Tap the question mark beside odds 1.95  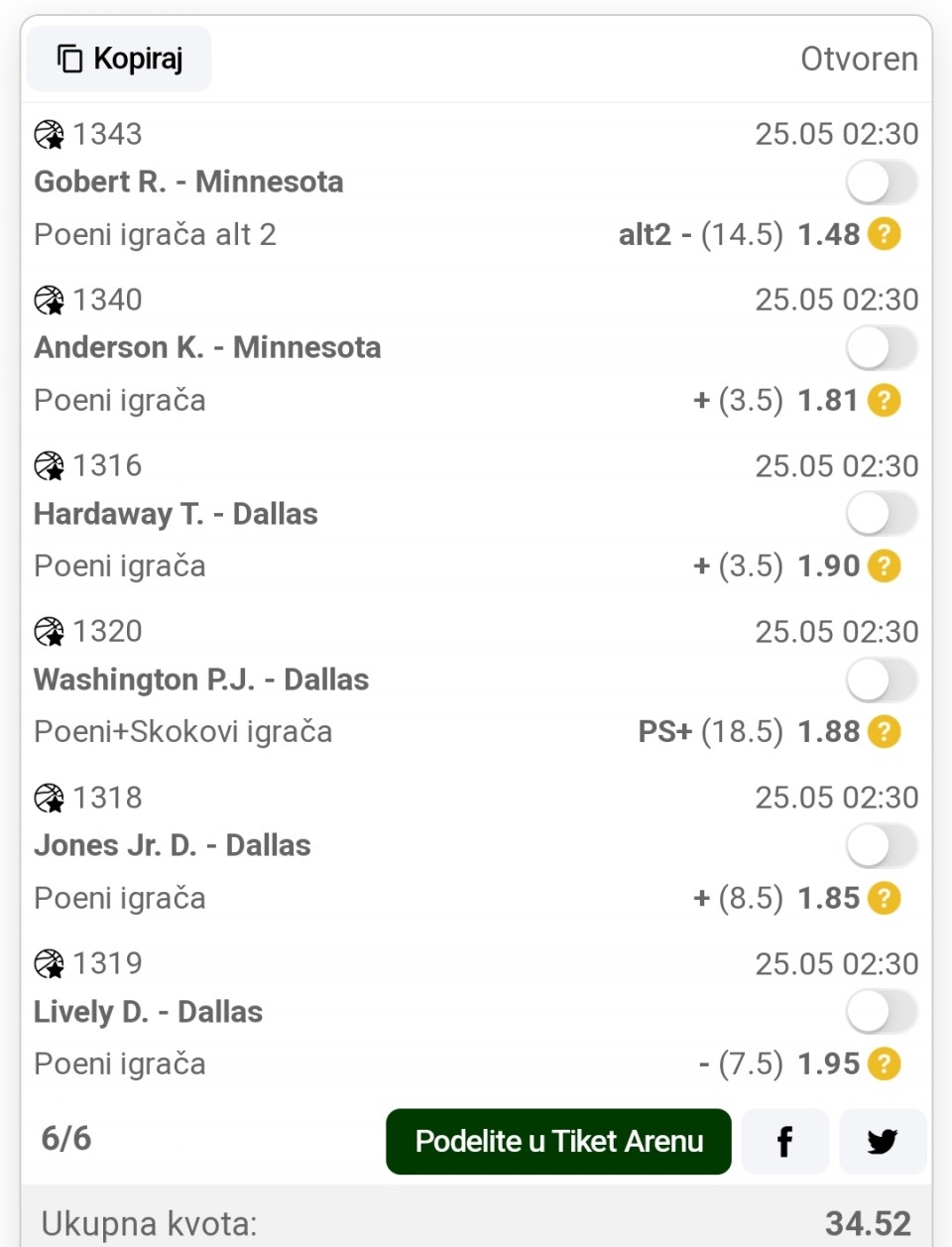click(884, 1063)
